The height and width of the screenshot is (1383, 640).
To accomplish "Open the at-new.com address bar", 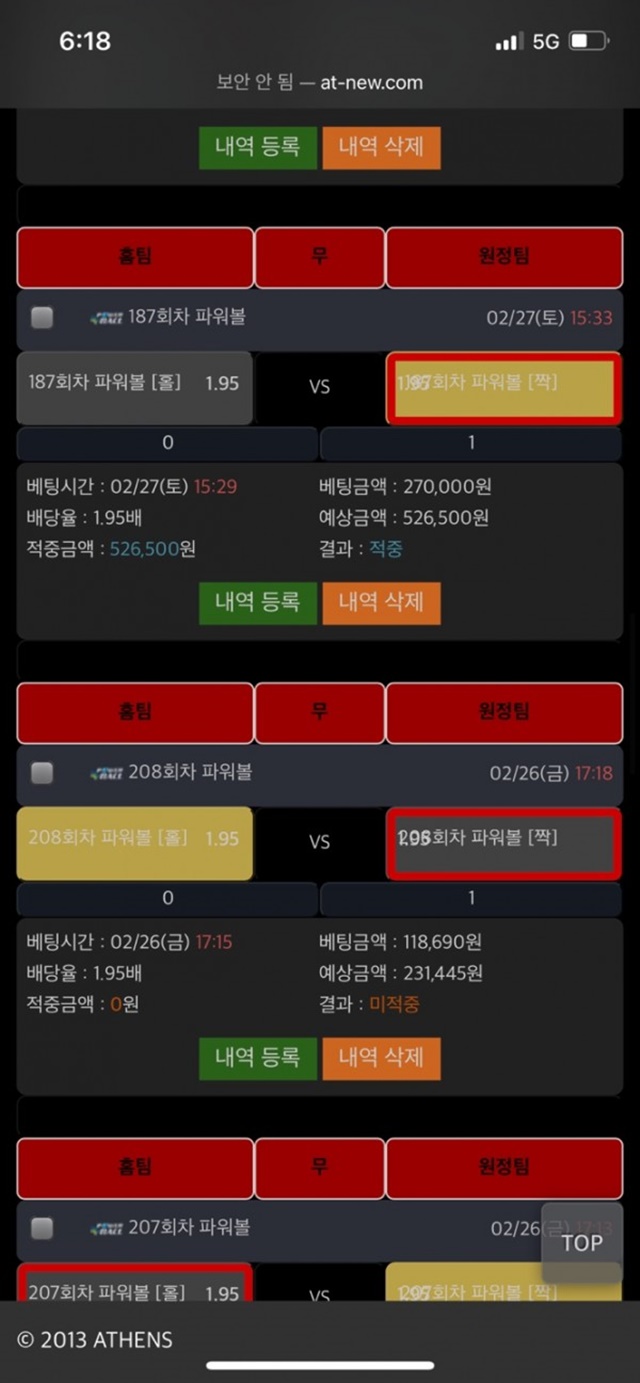I will click(320, 83).
